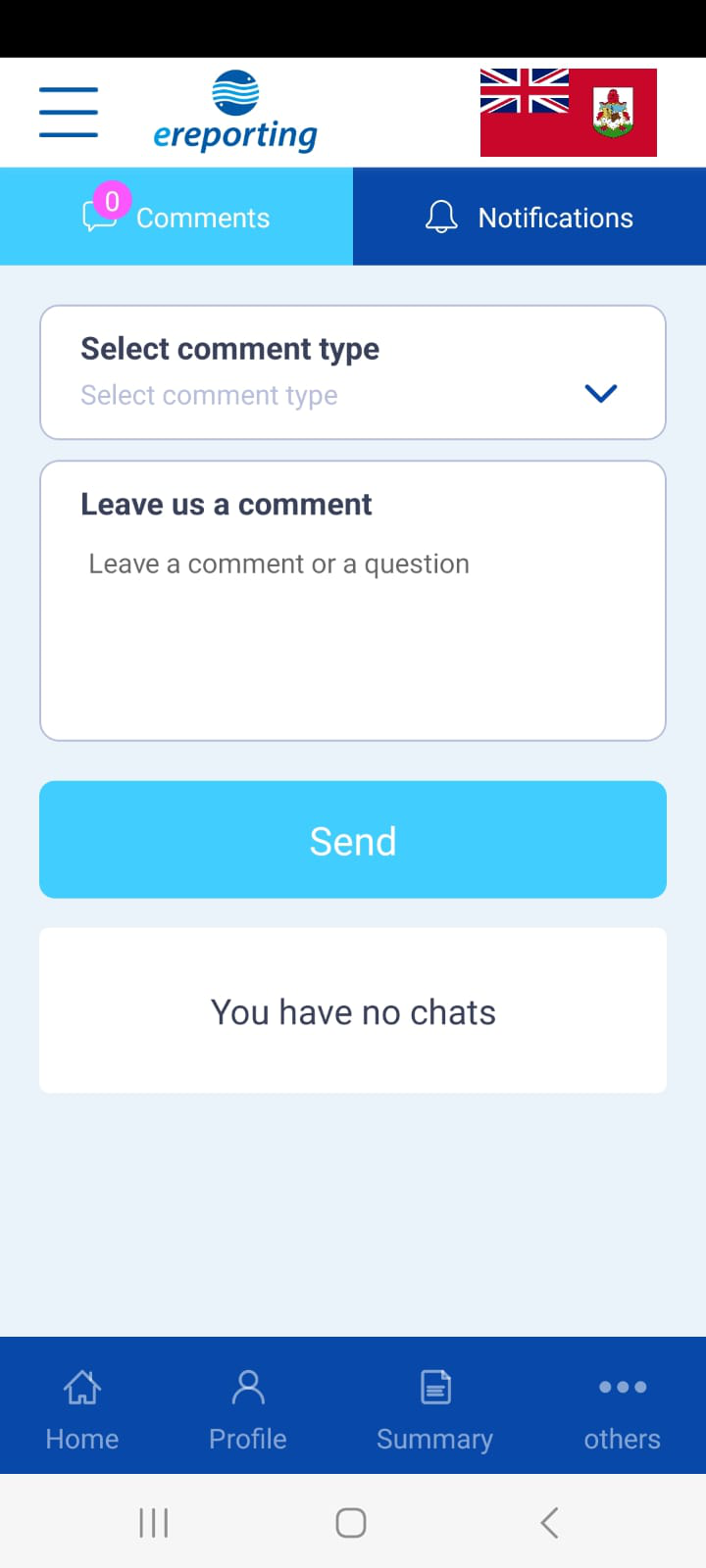Focus the Leave us a comment field

tap(353, 617)
